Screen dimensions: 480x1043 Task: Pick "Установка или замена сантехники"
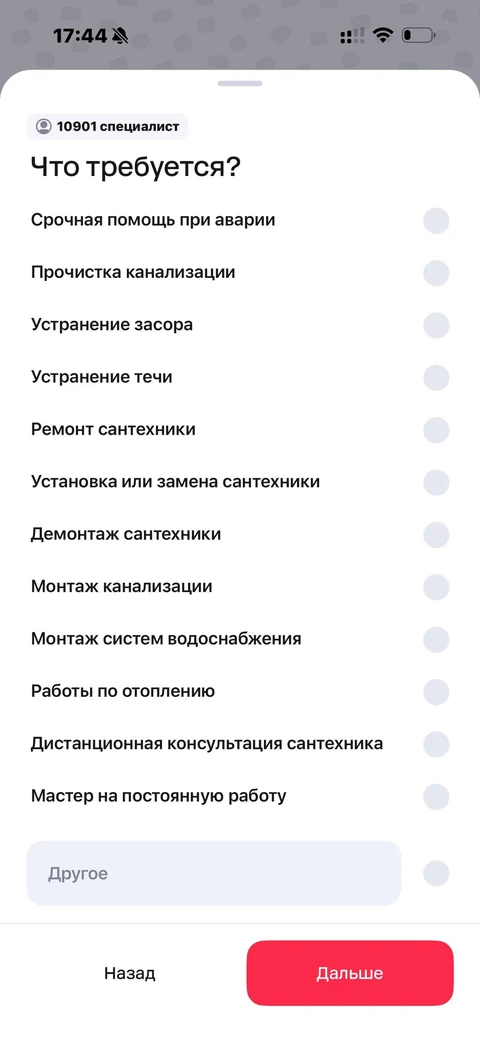pyautogui.click(x=240, y=482)
